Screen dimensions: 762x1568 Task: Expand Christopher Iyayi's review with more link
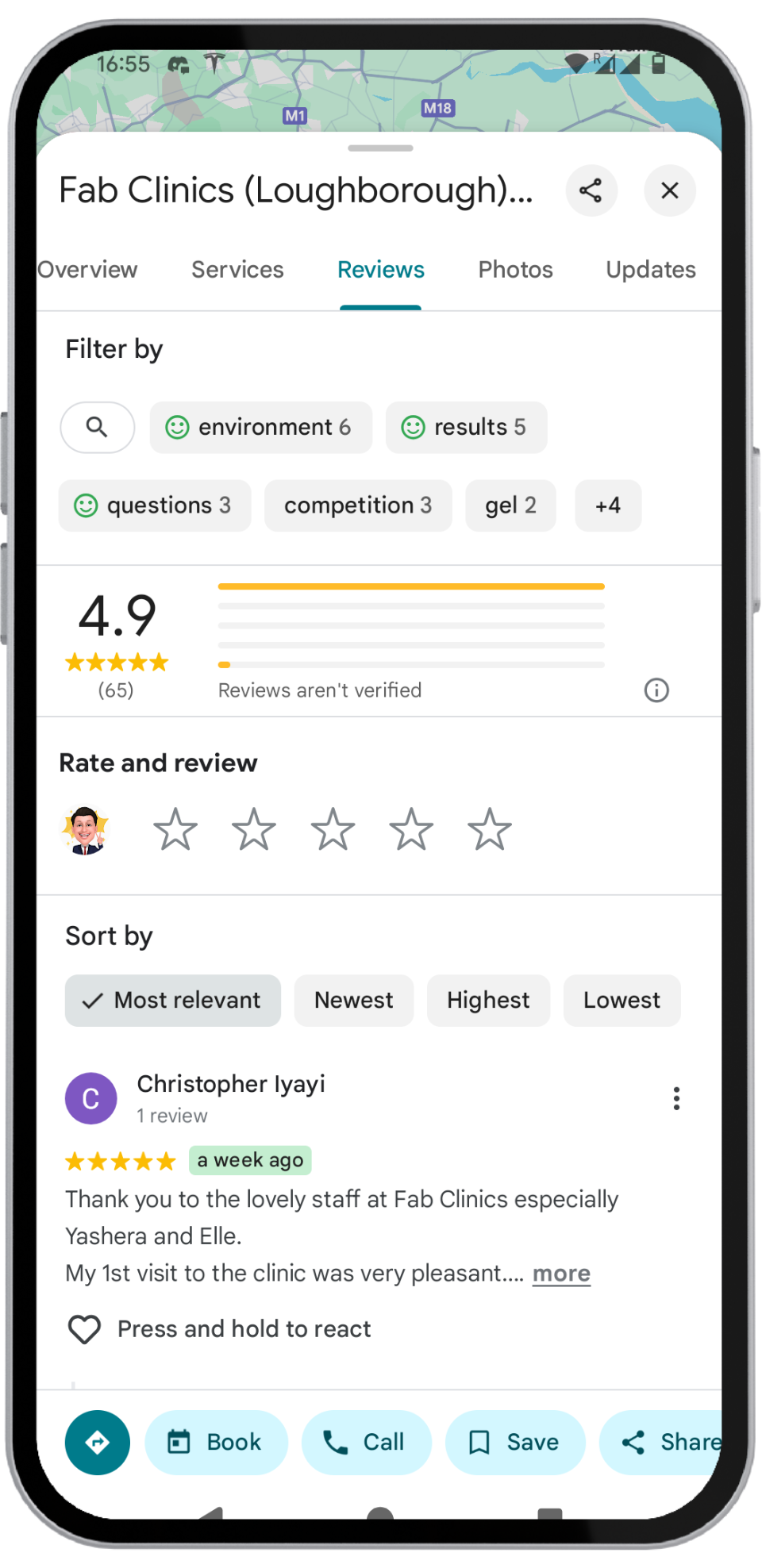click(x=561, y=1273)
